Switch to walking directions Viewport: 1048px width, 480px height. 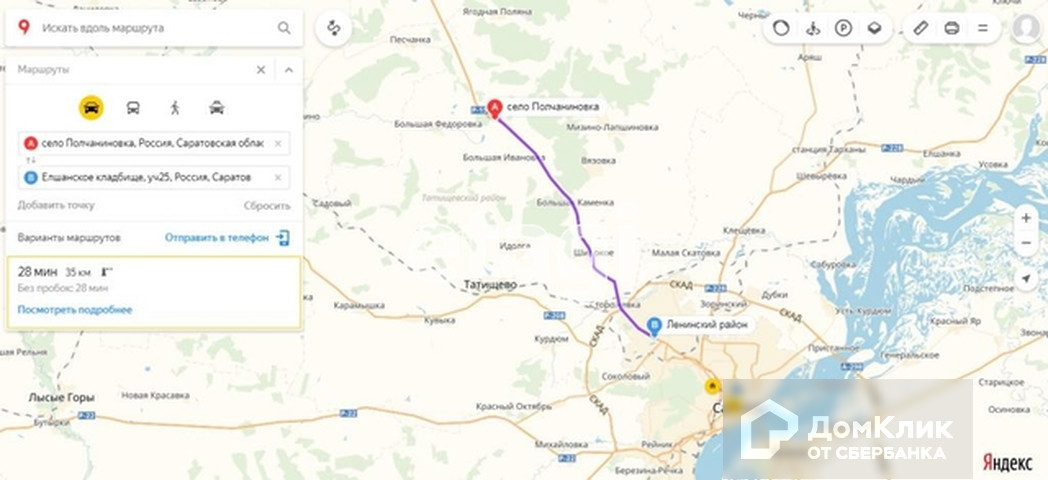[175, 108]
